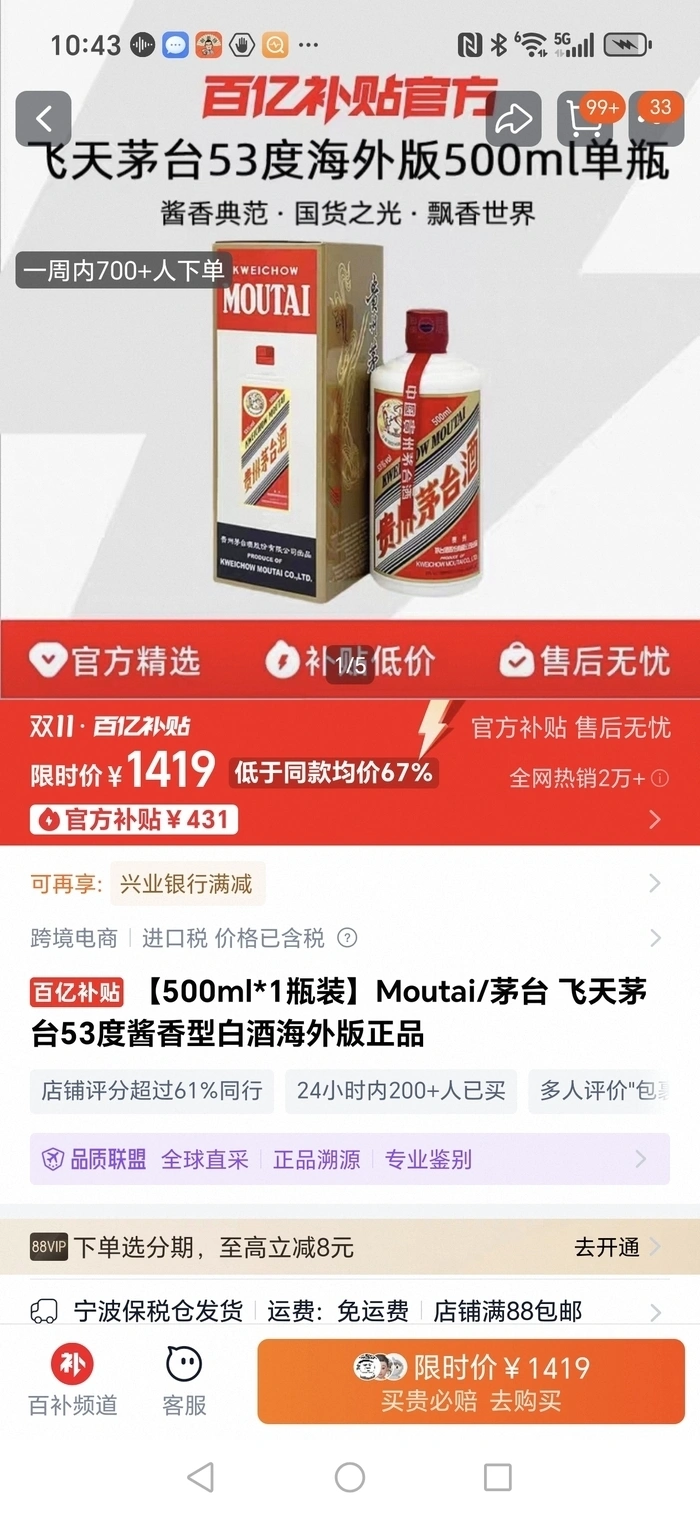Open the overflow menu with 33 badge
The width and height of the screenshot is (700, 1515).
pos(655,119)
